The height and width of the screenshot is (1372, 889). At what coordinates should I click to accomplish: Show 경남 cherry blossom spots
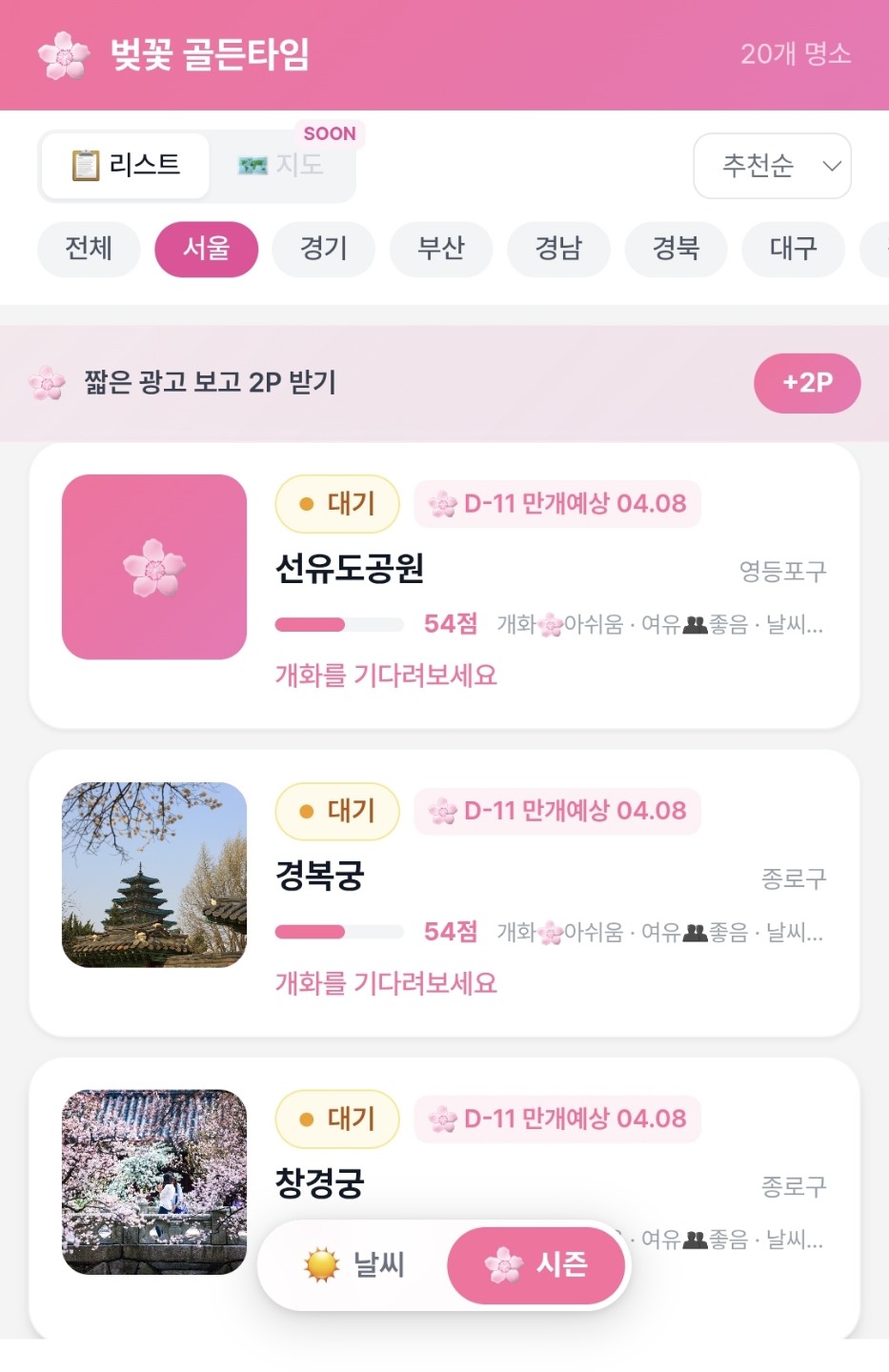point(557,249)
